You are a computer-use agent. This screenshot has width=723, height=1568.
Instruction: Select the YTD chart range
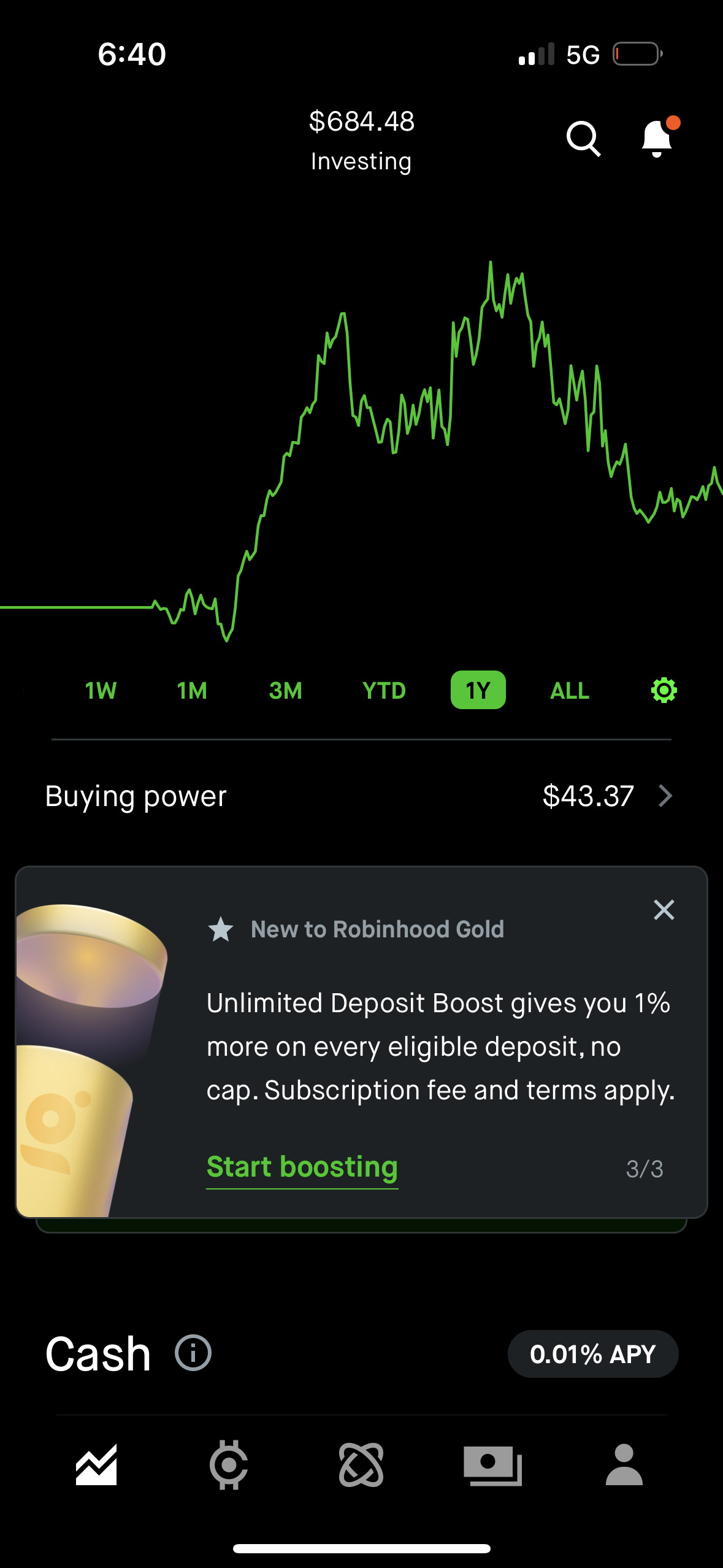[384, 690]
